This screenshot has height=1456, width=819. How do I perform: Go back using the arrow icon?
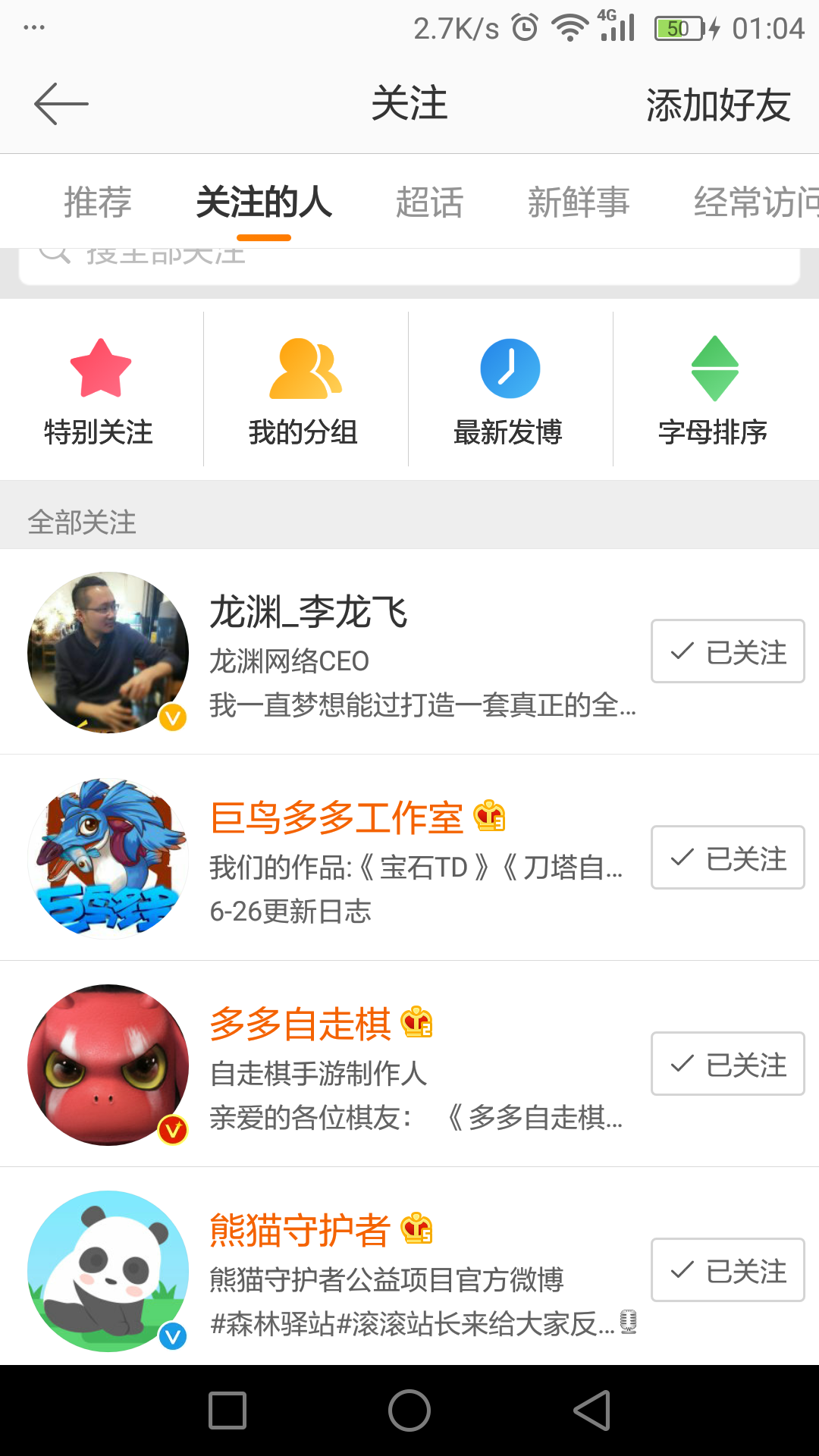coord(61,104)
